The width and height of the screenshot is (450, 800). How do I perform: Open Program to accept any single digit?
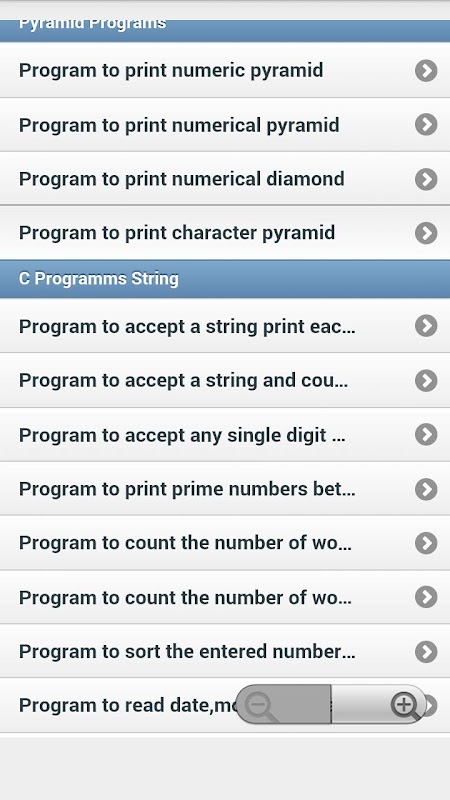click(x=225, y=435)
